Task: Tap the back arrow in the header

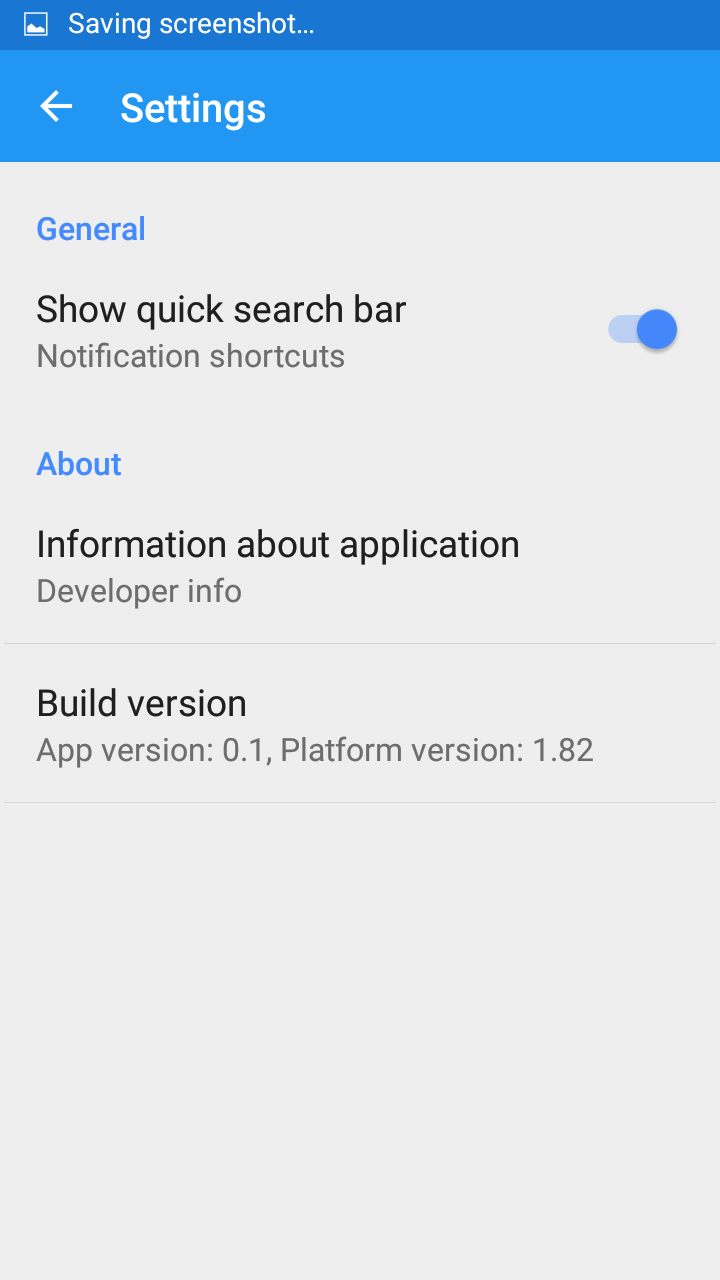Action: (x=55, y=106)
